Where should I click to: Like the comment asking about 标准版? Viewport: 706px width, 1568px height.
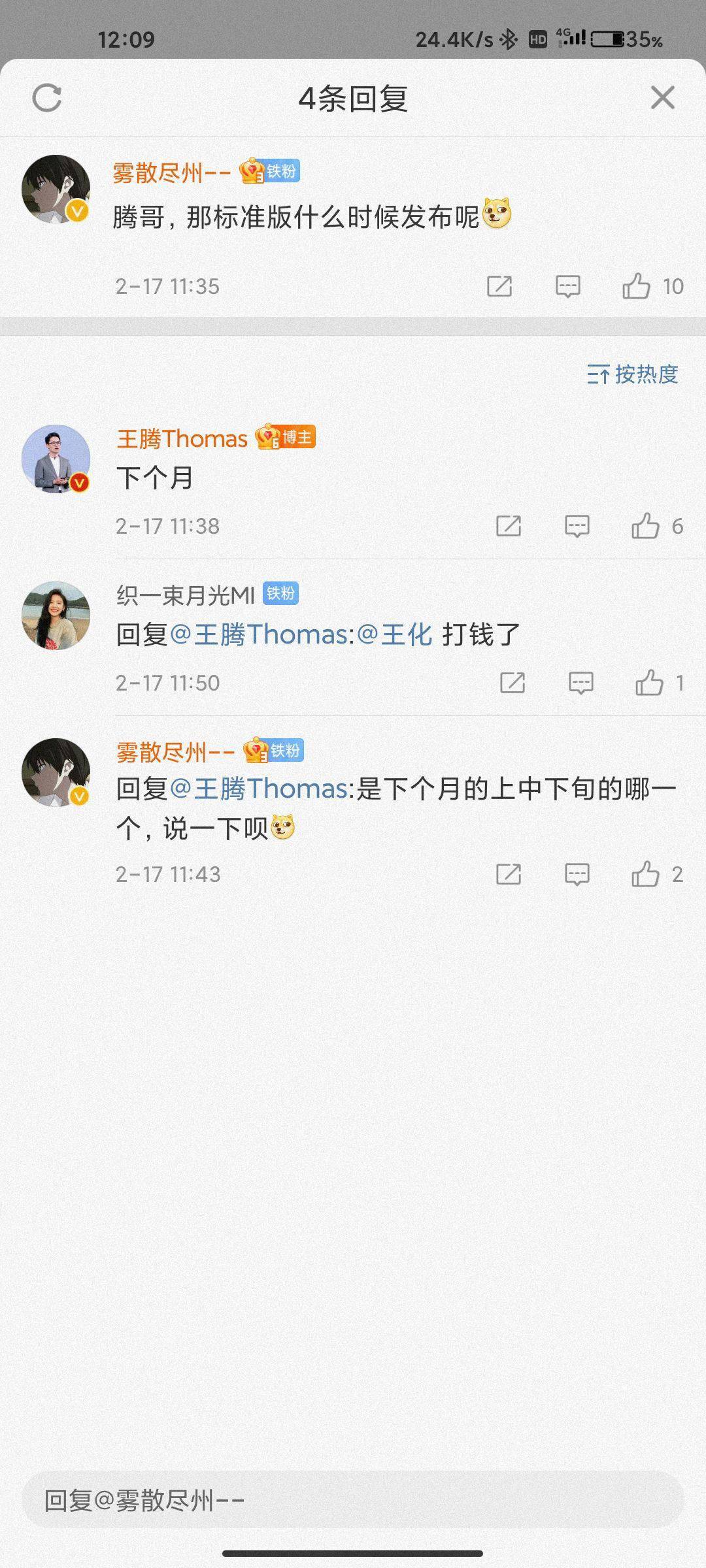click(636, 286)
